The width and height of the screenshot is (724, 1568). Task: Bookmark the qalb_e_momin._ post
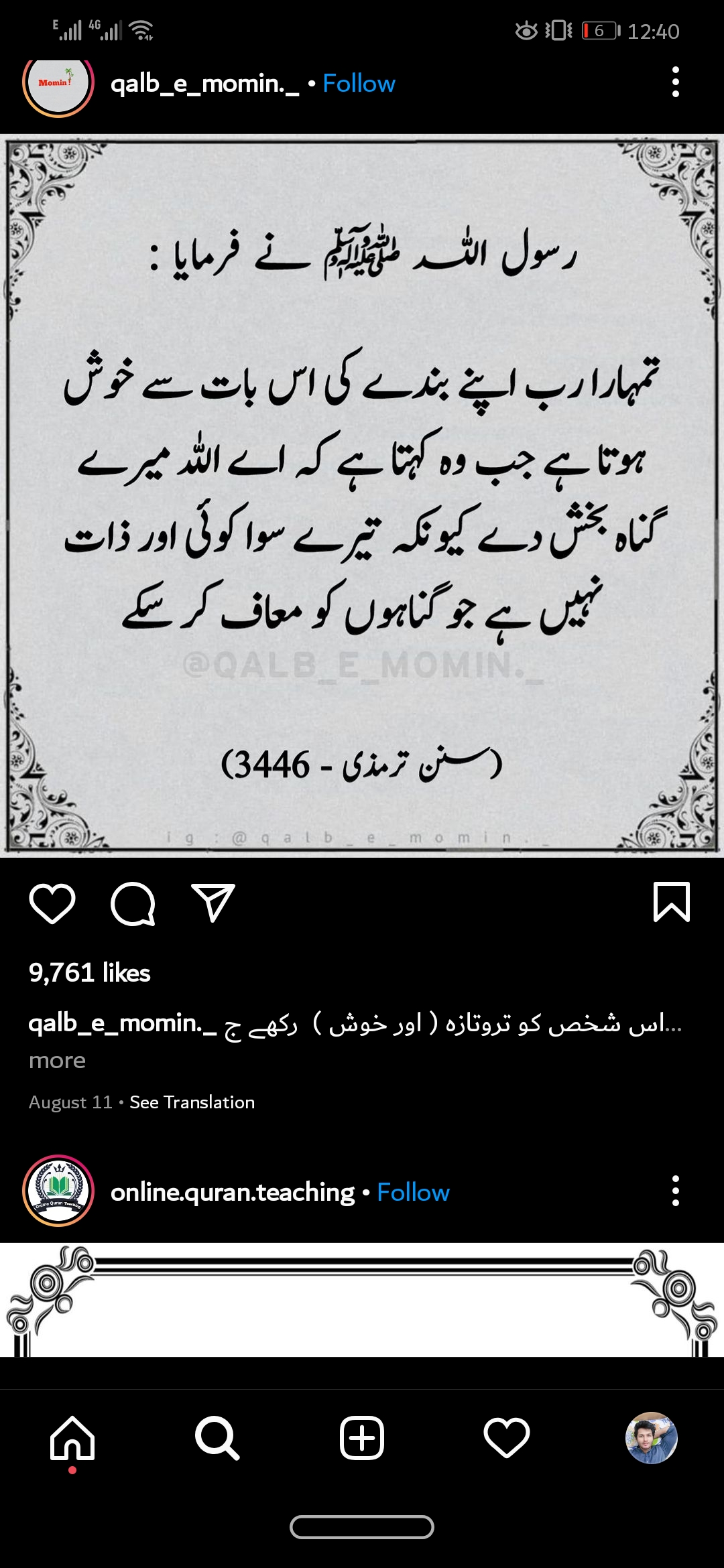coord(671,902)
